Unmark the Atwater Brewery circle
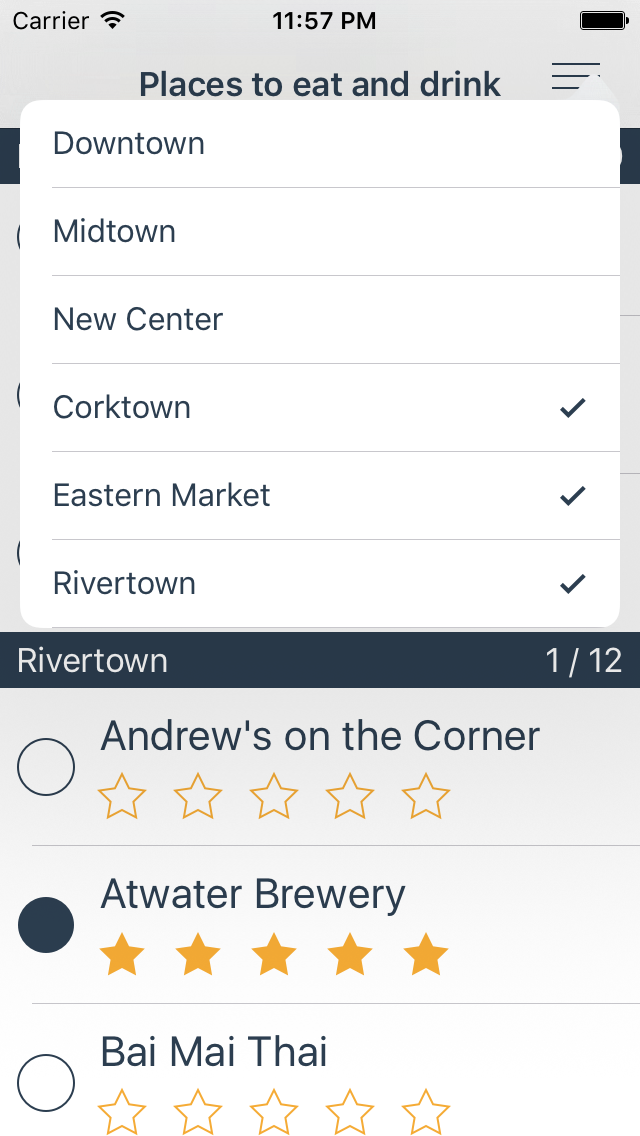This screenshot has width=640, height=1136. click(x=46, y=925)
